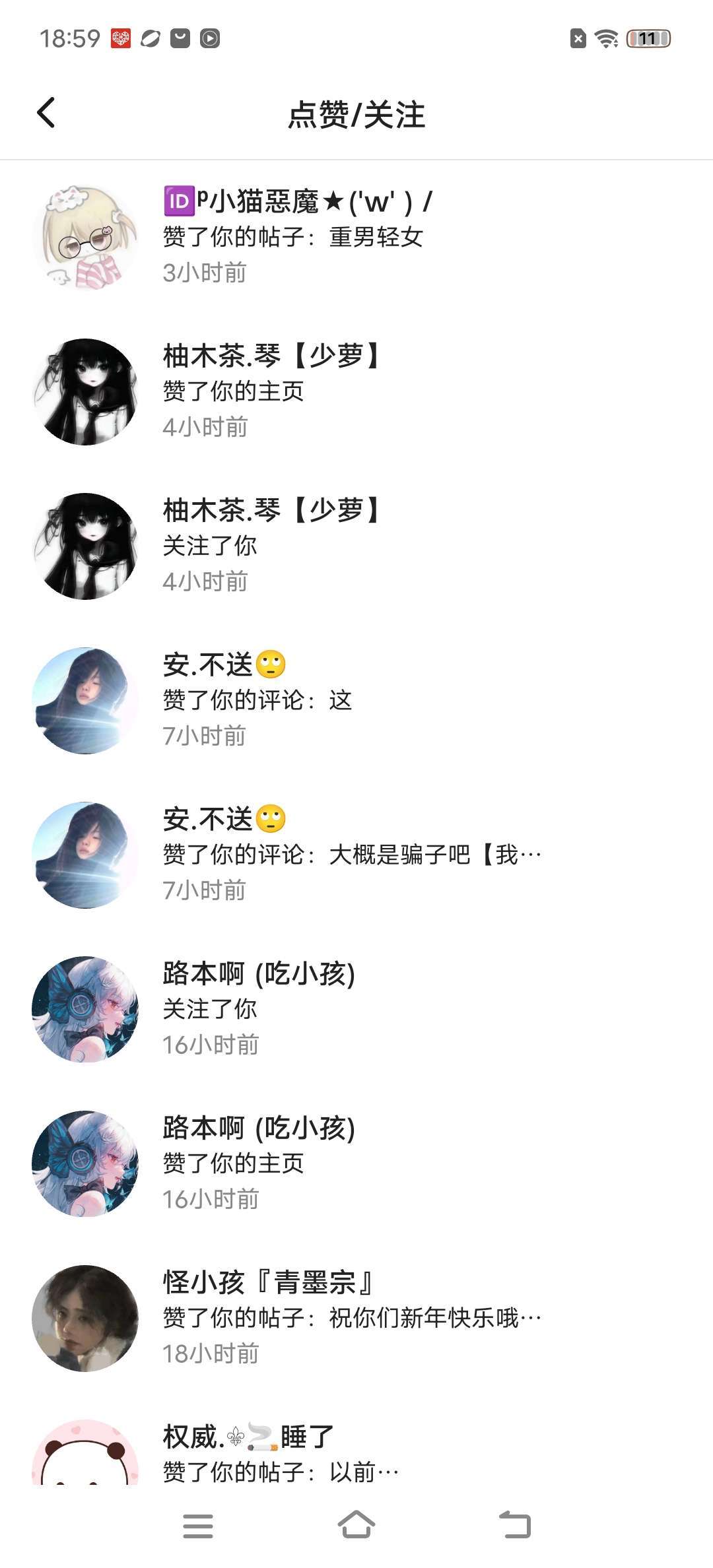Tap the system home button
Viewport: 713px width, 1568px height.
coord(356,1525)
